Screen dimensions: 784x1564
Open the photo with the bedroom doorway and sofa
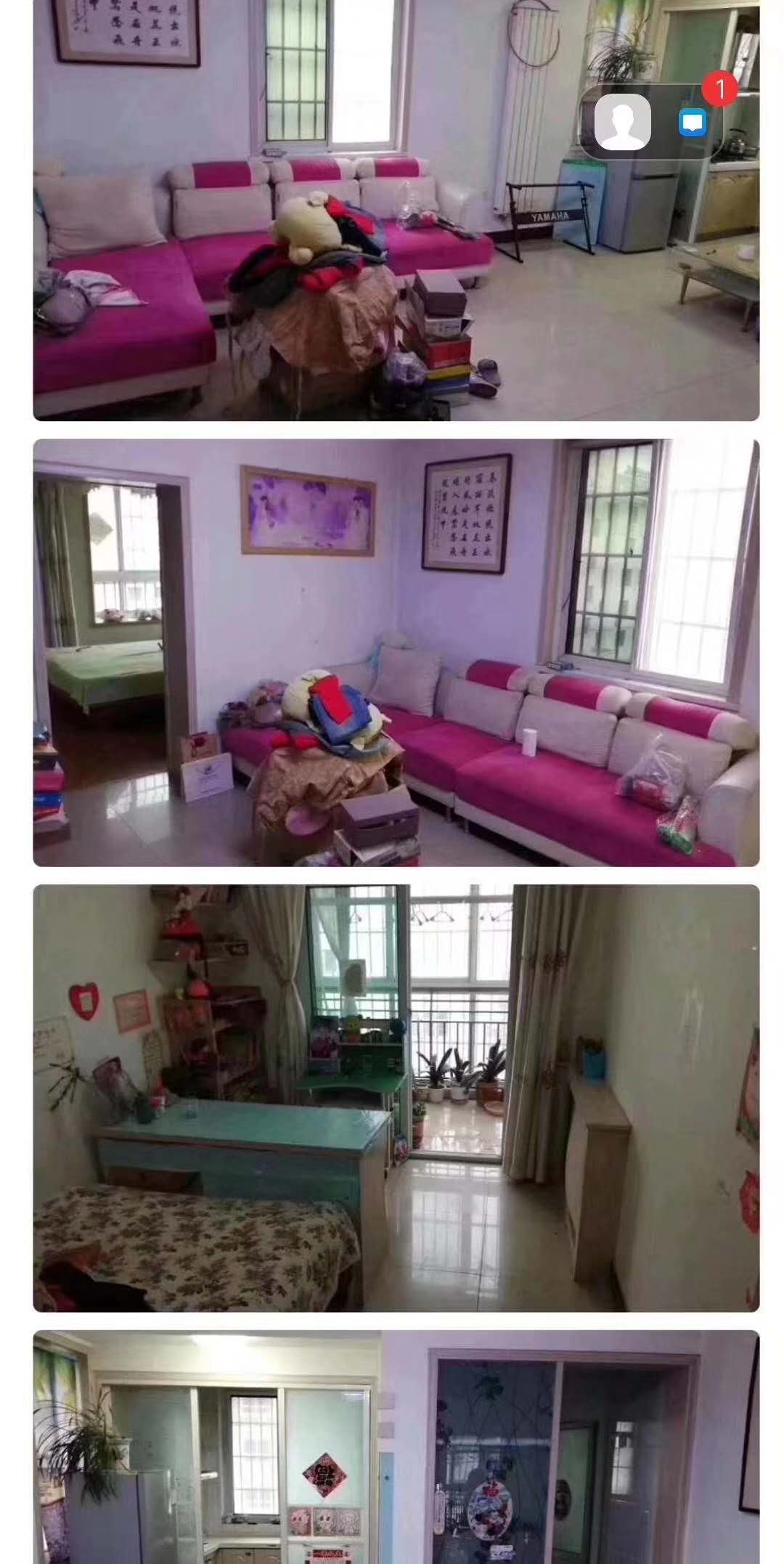pyautogui.click(x=396, y=652)
